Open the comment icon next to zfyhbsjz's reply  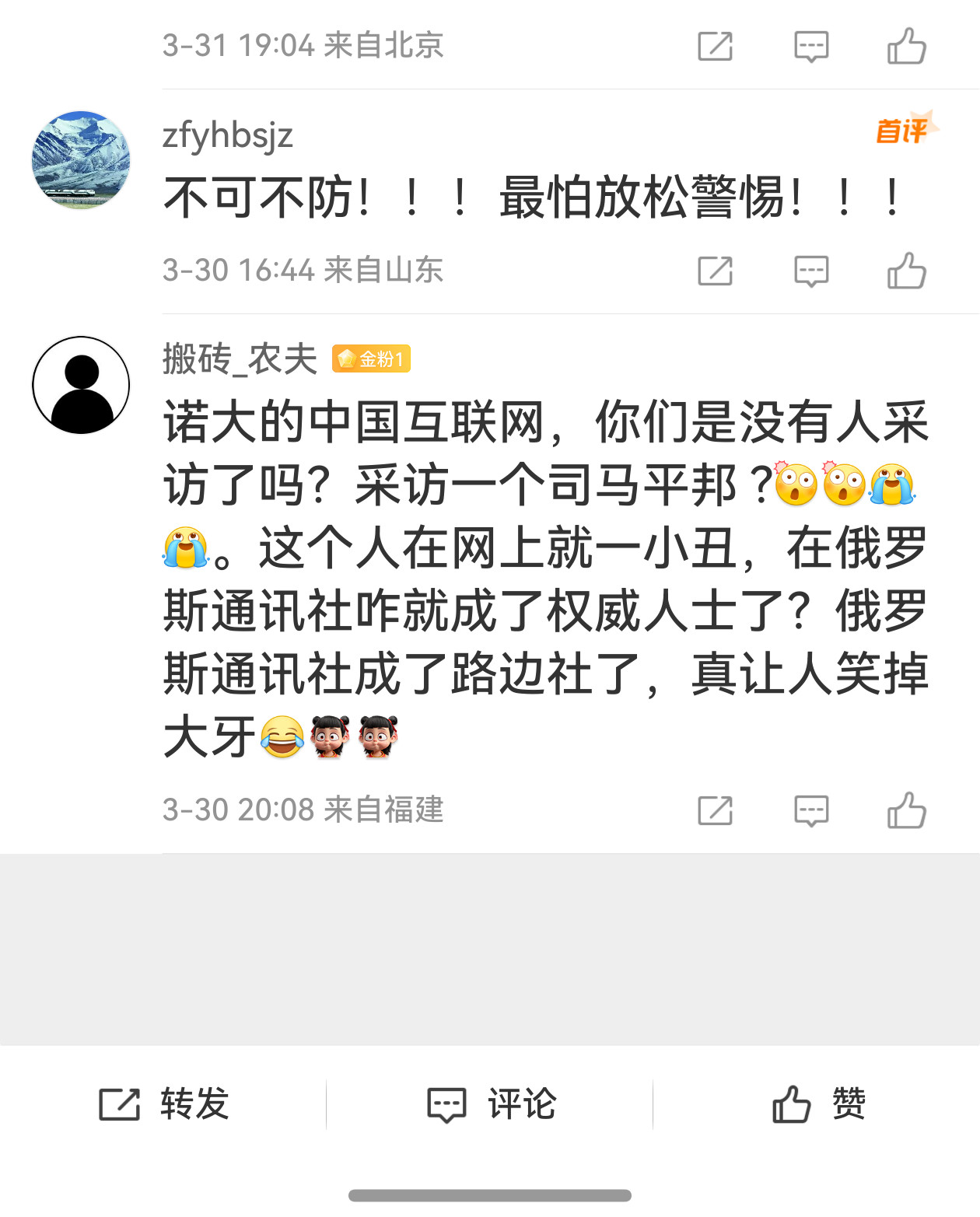[x=810, y=270]
